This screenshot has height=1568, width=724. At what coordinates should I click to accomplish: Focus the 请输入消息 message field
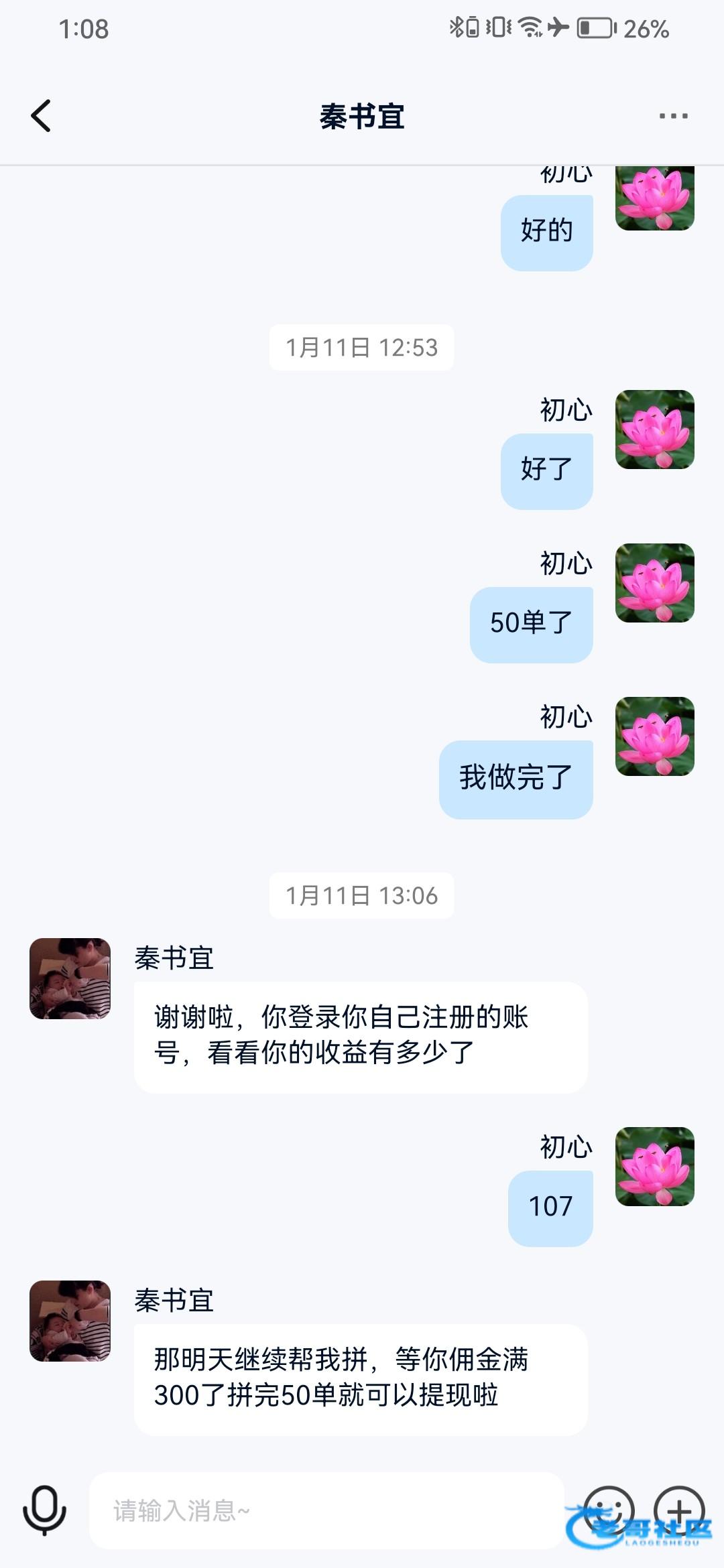pos(326,1510)
